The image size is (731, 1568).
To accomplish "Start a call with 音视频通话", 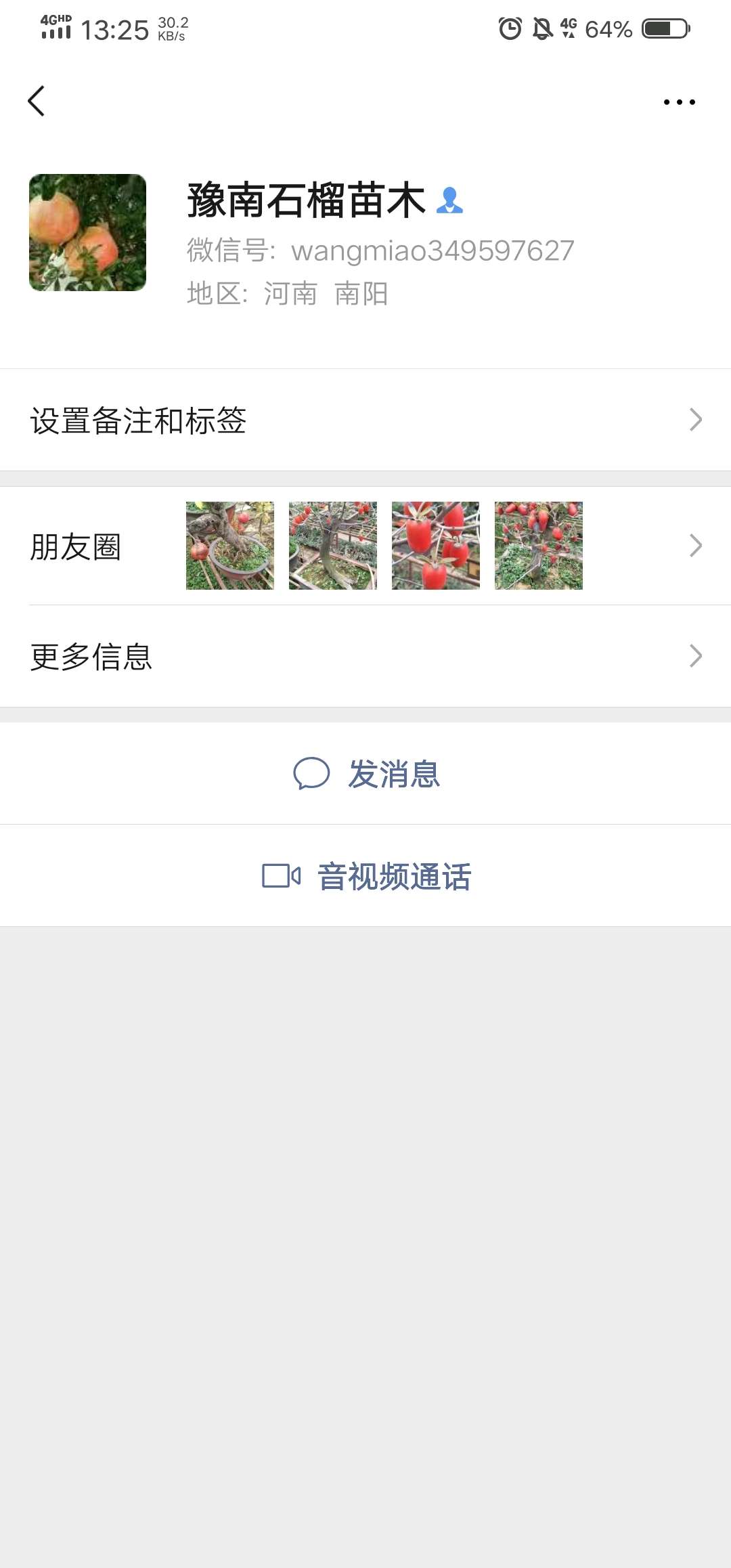I will coord(367,876).
